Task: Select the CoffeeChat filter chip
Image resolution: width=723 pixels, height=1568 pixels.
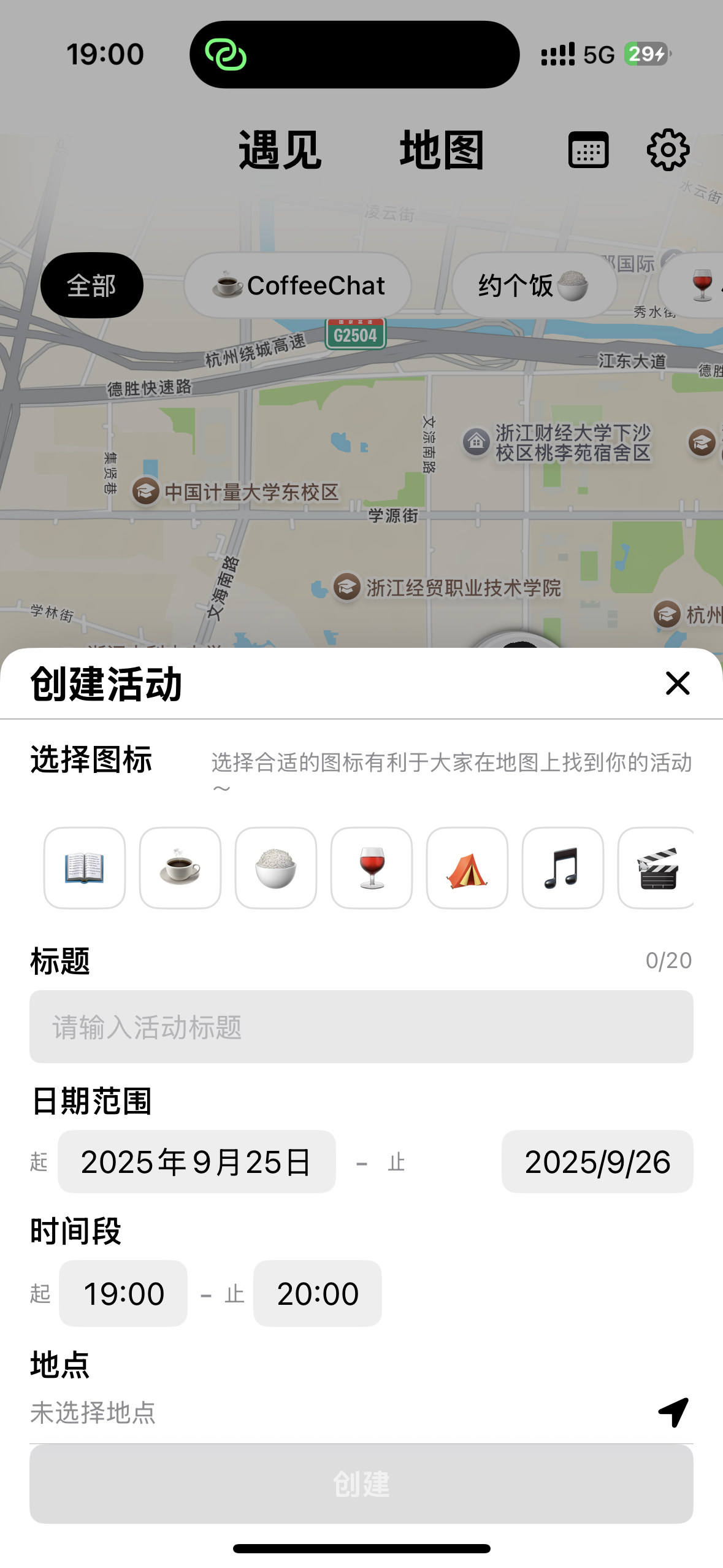Action: (297, 284)
